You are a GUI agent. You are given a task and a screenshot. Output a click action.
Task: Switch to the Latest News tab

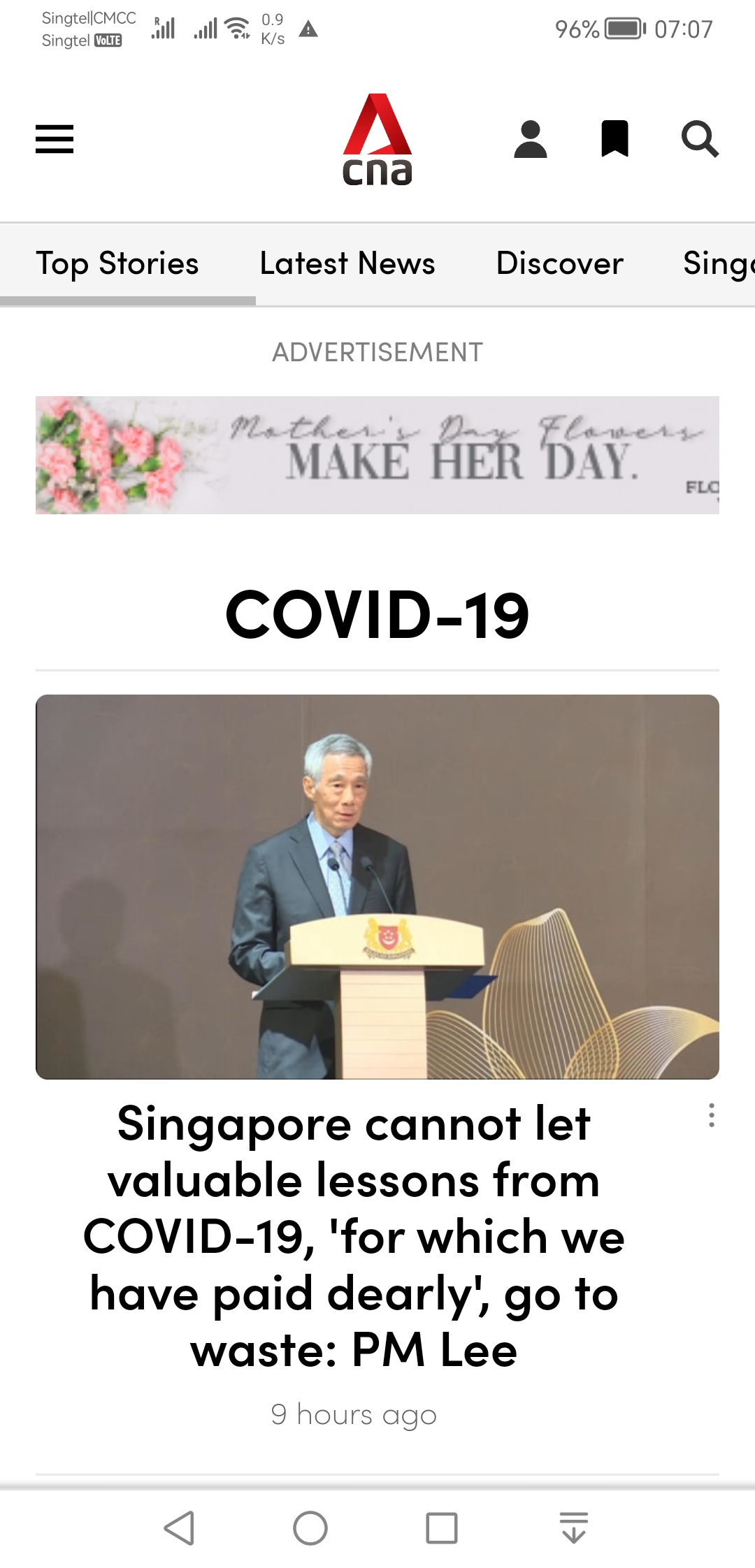[347, 264]
